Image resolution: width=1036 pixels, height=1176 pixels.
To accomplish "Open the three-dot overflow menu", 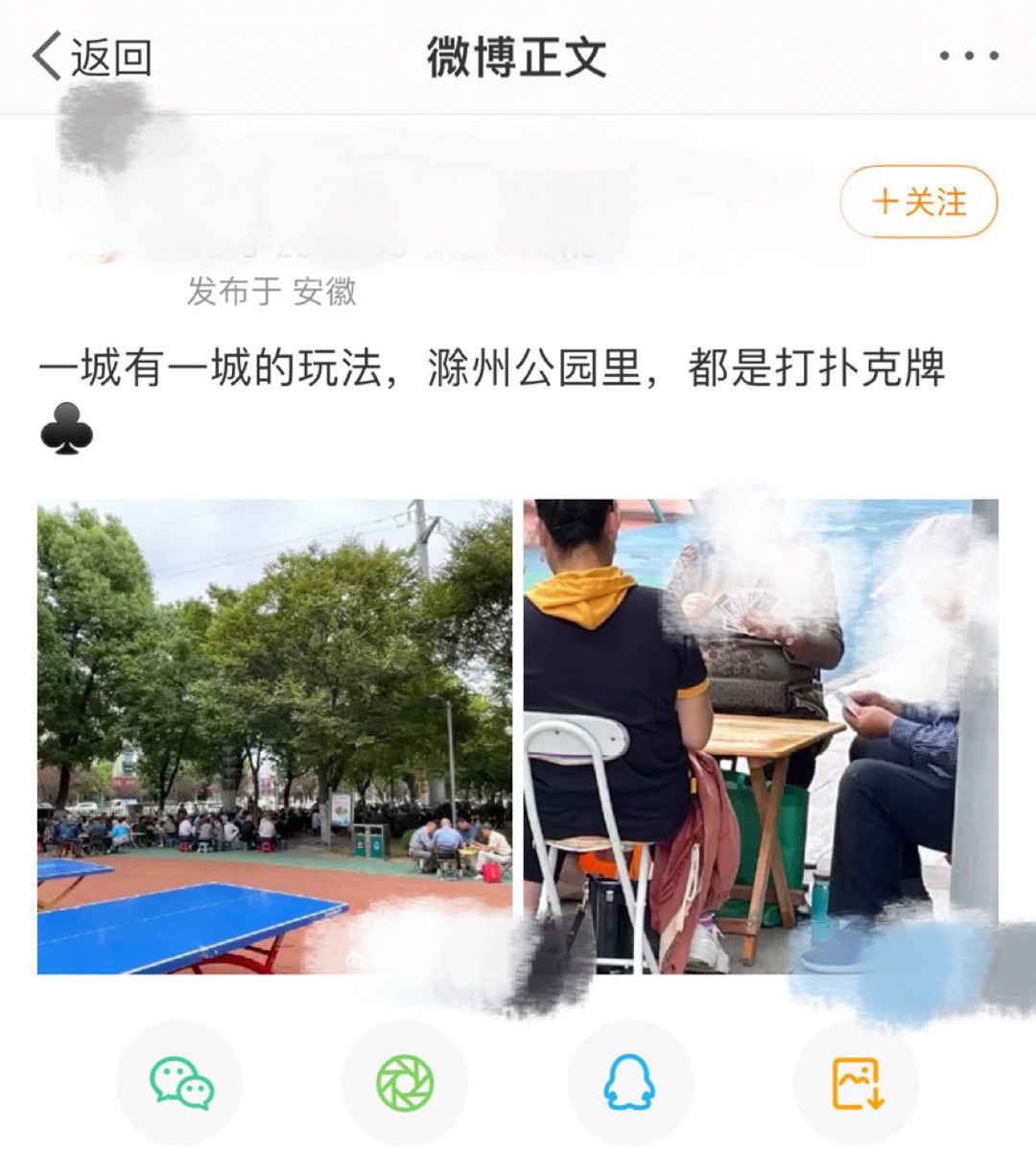I will [968, 56].
